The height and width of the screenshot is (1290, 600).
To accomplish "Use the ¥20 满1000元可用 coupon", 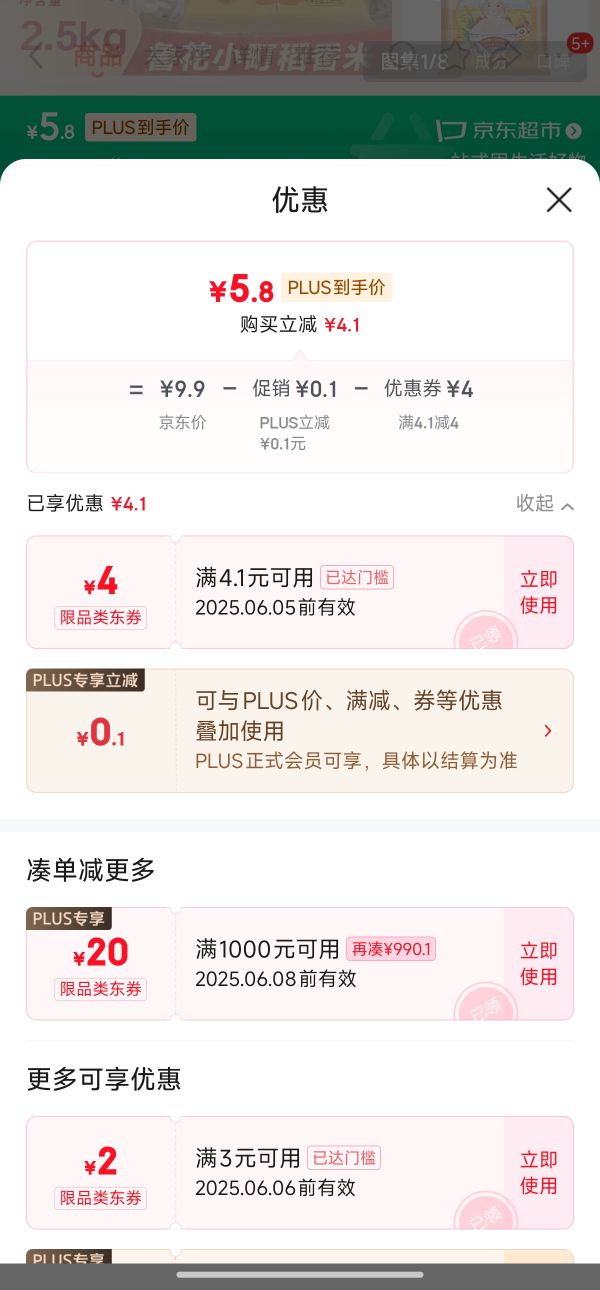I will pyautogui.click(x=538, y=963).
